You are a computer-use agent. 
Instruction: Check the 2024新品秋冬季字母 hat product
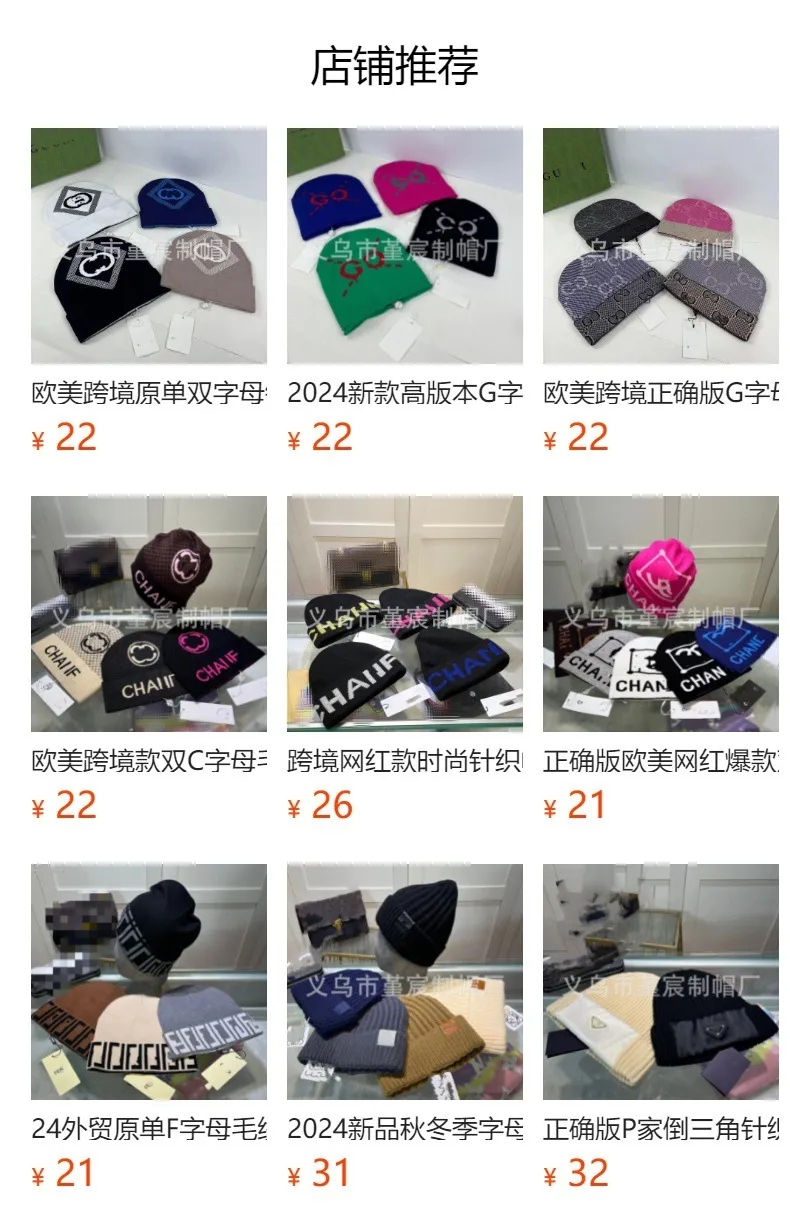pos(405,982)
